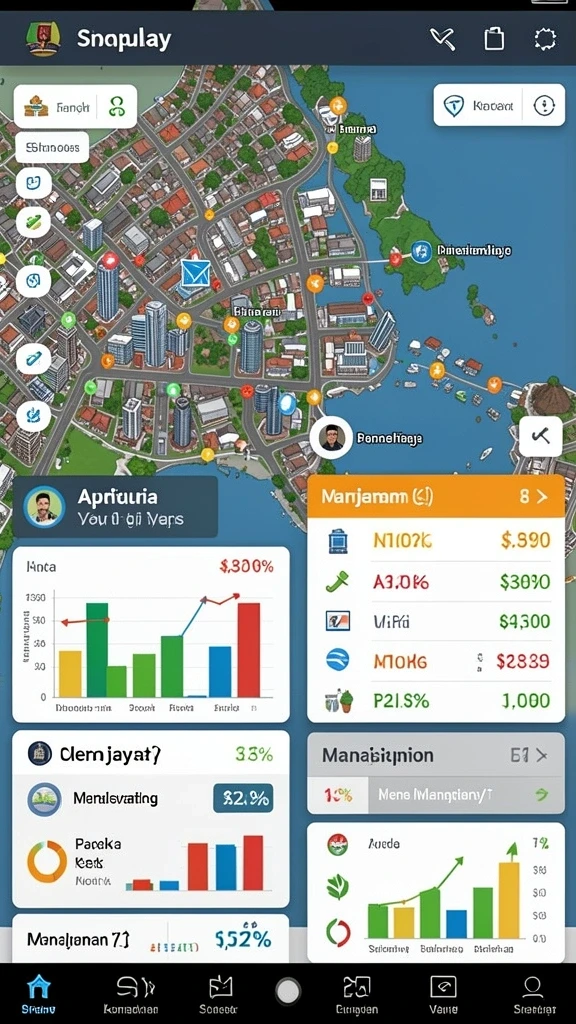Screen dimensions: 576x1024
Task: Open the Manjamm panel chevron
Action: pyautogui.click(x=541, y=496)
